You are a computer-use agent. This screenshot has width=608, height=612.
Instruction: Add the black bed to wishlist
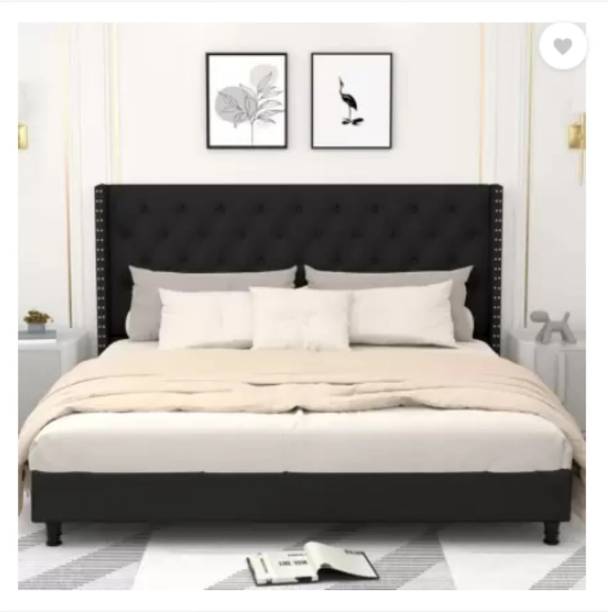tap(563, 46)
